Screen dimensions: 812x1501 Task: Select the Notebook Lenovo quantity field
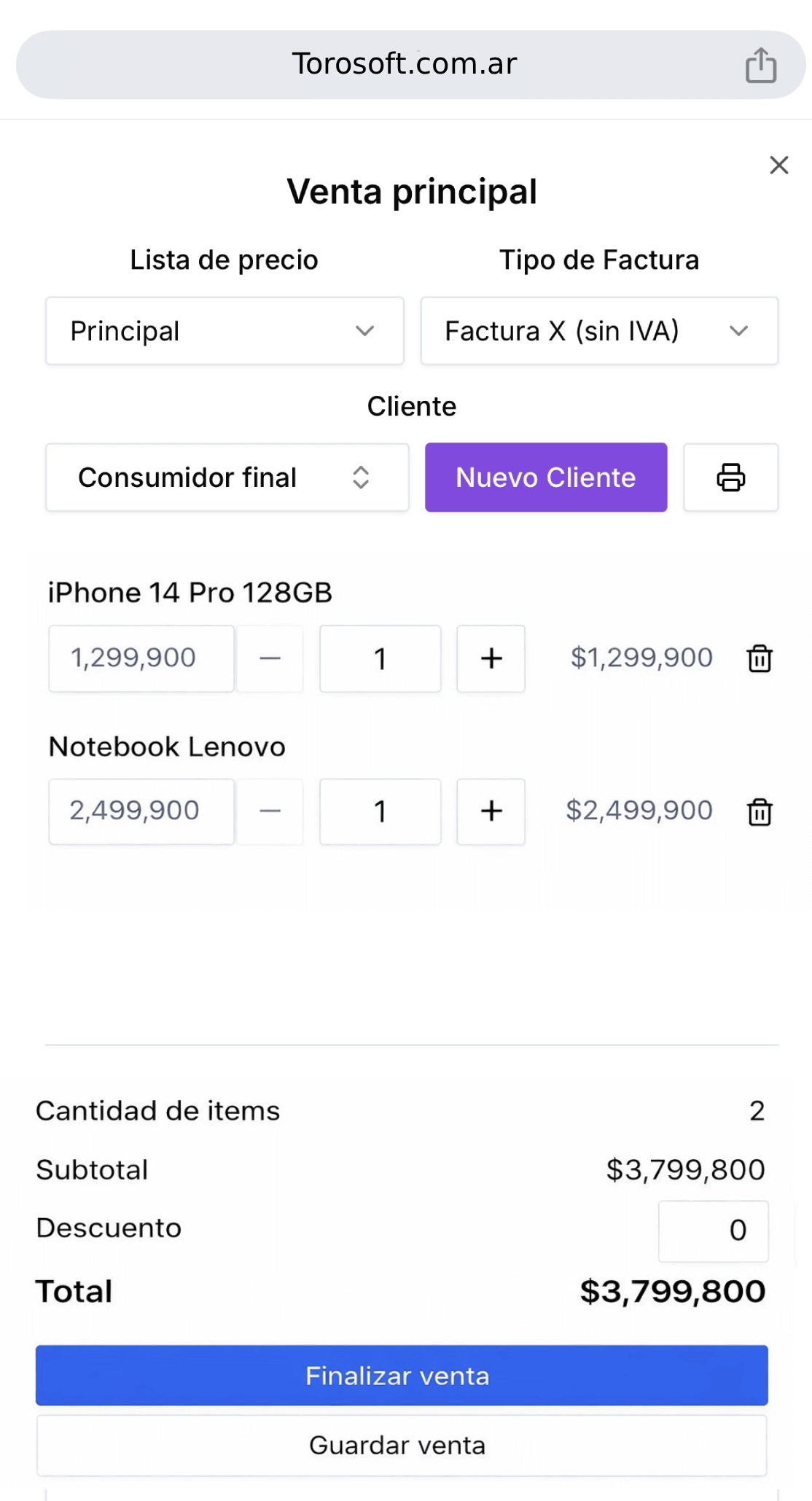380,811
